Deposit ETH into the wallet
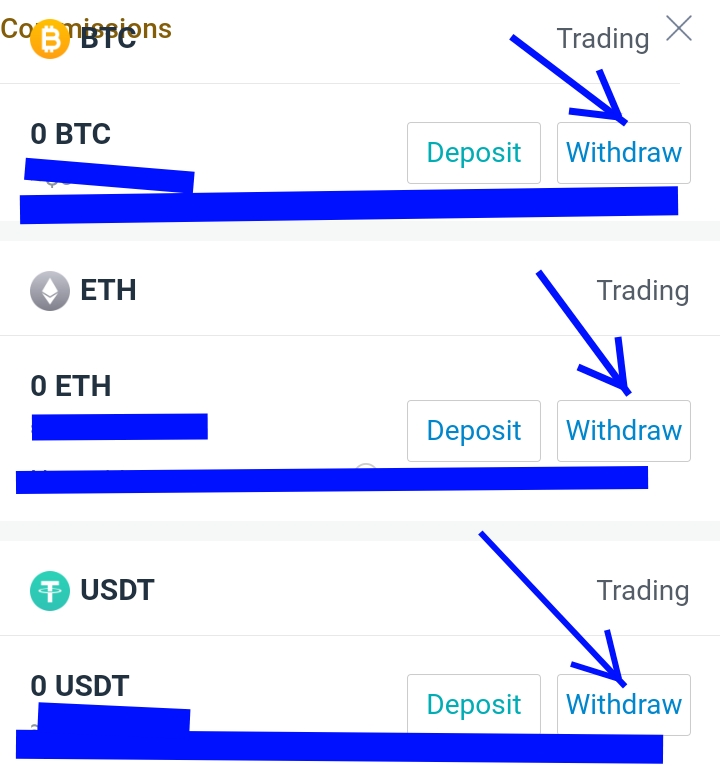The image size is (720, 773). [x=474, y=431]
